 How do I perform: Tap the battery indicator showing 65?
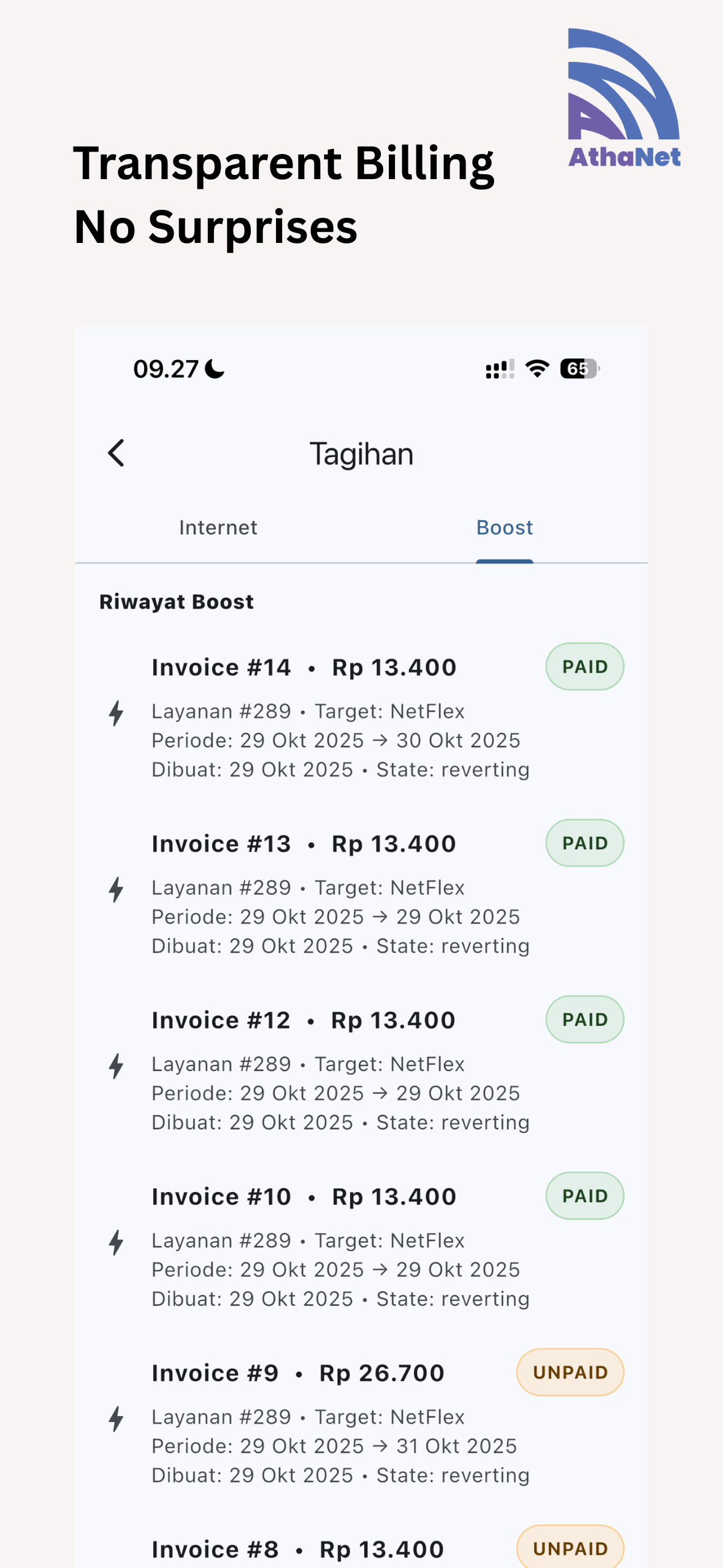pos(578,369)
